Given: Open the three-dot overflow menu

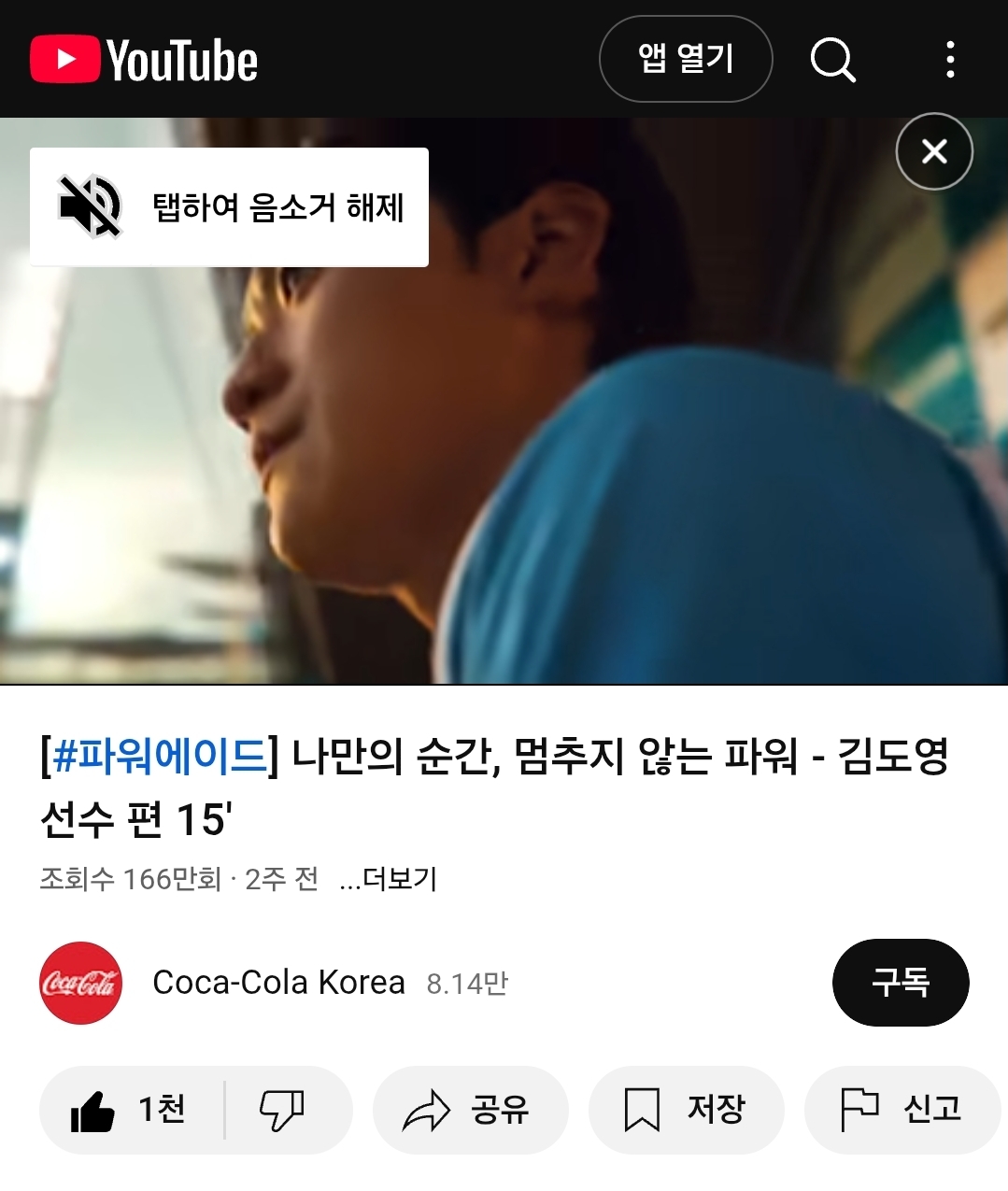Looking at the screenshot, I should click(x=949, y=60).
